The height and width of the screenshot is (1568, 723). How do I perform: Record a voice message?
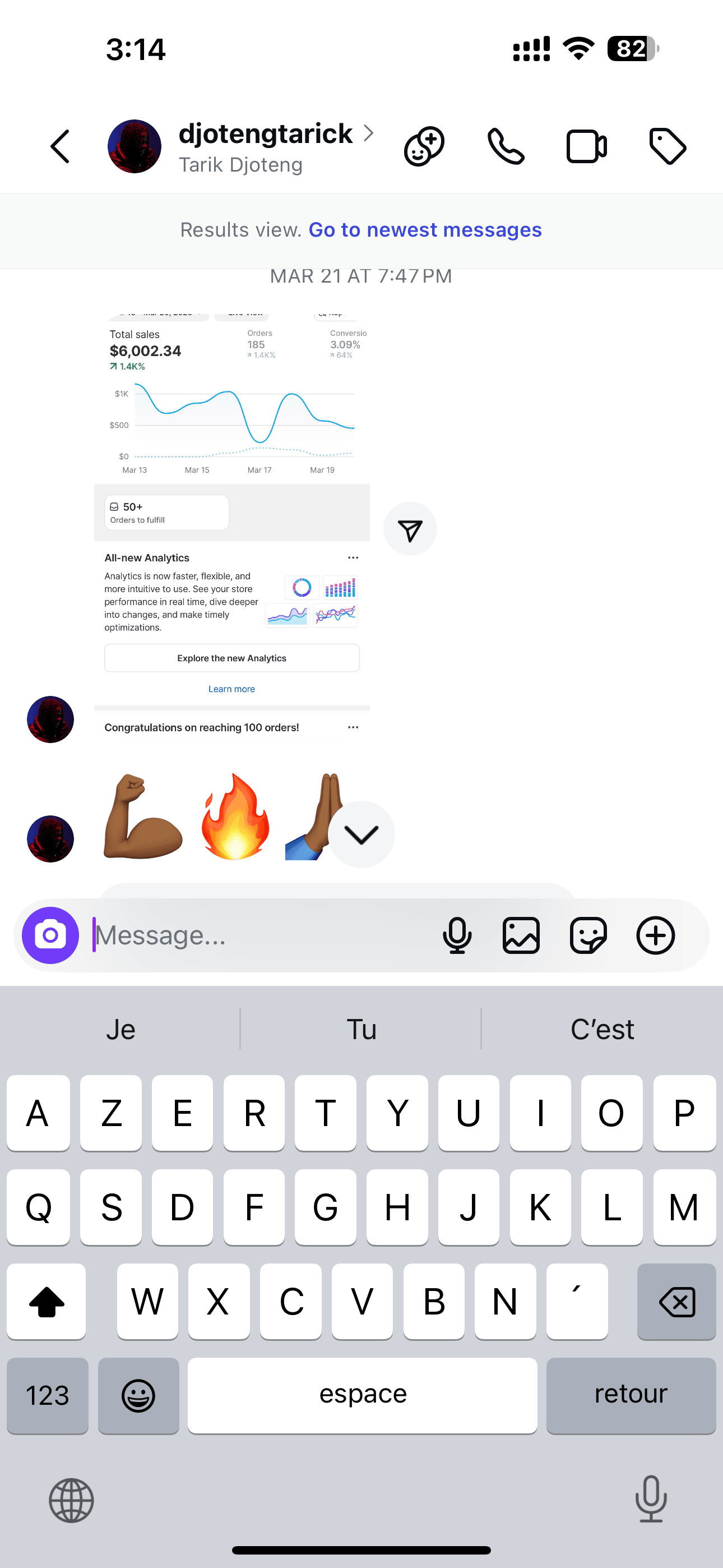point(457,935)
